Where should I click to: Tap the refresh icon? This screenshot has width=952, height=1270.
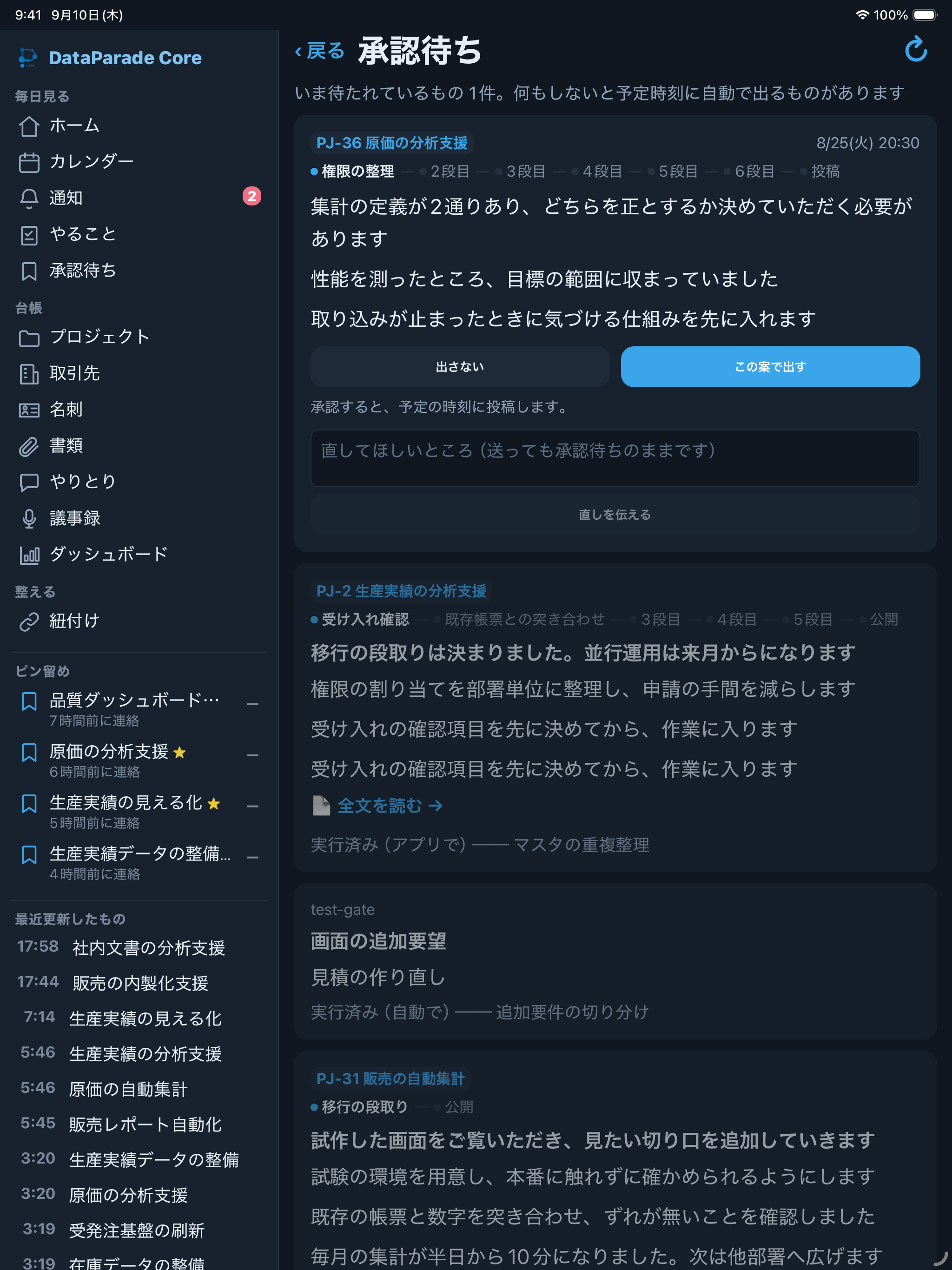[915, 49]
